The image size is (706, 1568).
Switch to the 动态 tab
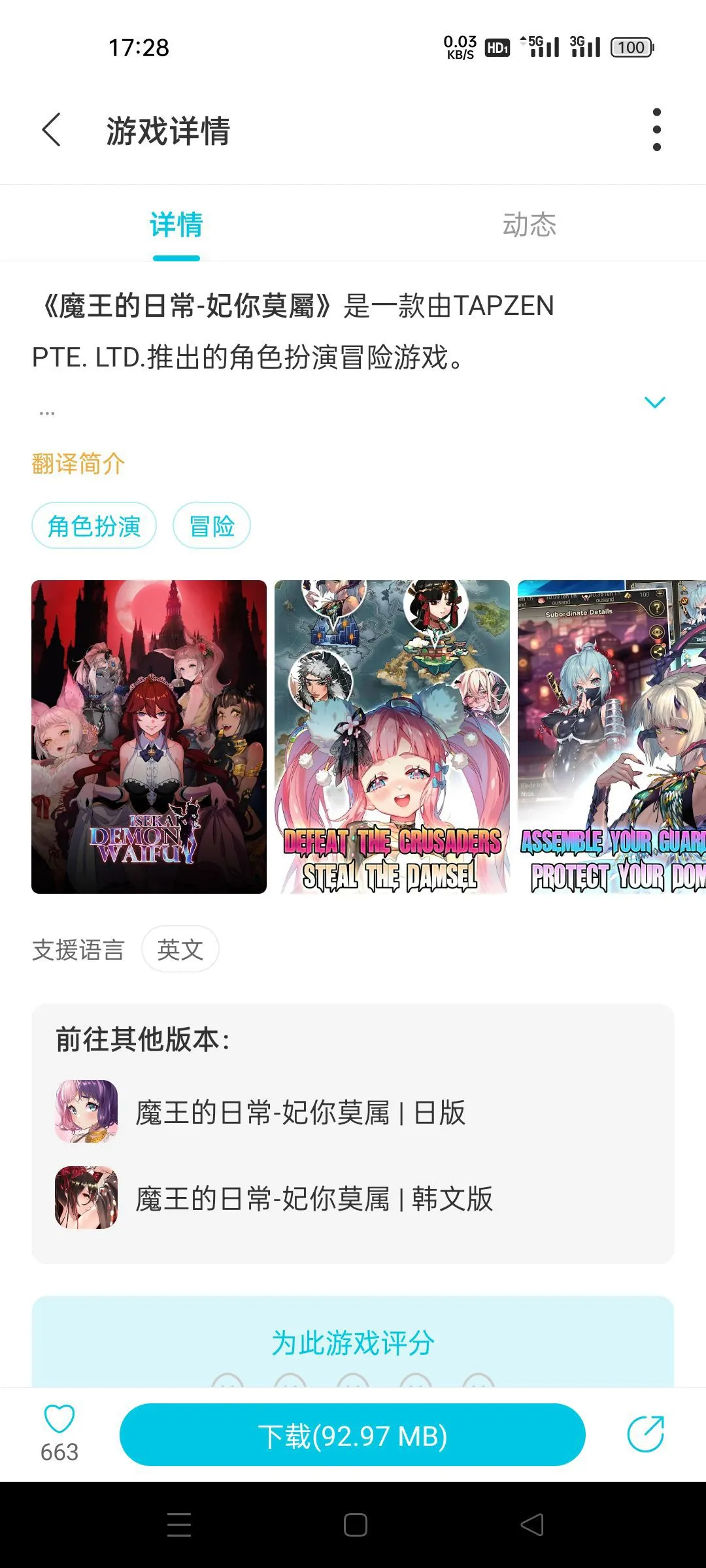[529, 225]
